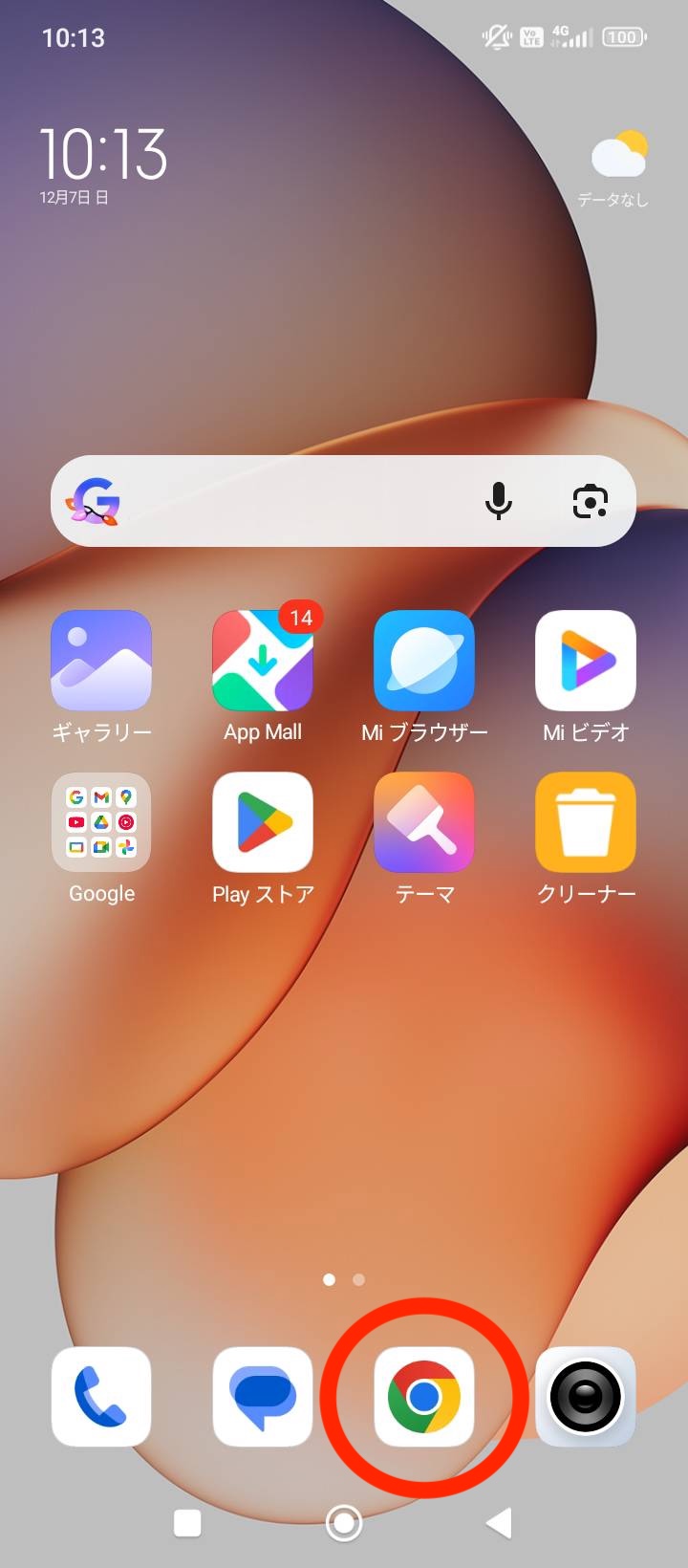The width and height of the screenshot is (688, 1568).
Task: Open Mi ブラウザー
Action: coord(424,662)
